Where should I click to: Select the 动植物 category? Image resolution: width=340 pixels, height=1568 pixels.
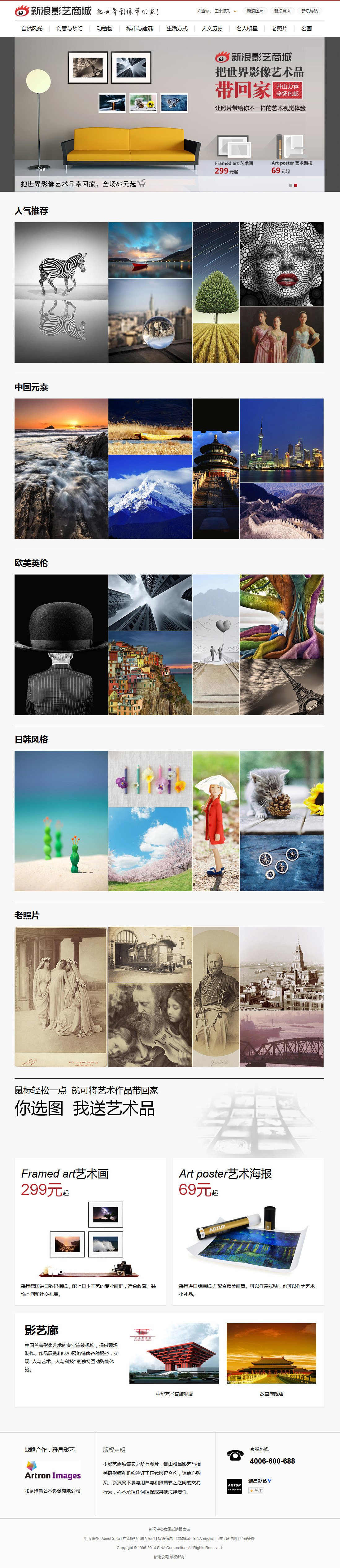pyautogui.click(x=104, y=29)
